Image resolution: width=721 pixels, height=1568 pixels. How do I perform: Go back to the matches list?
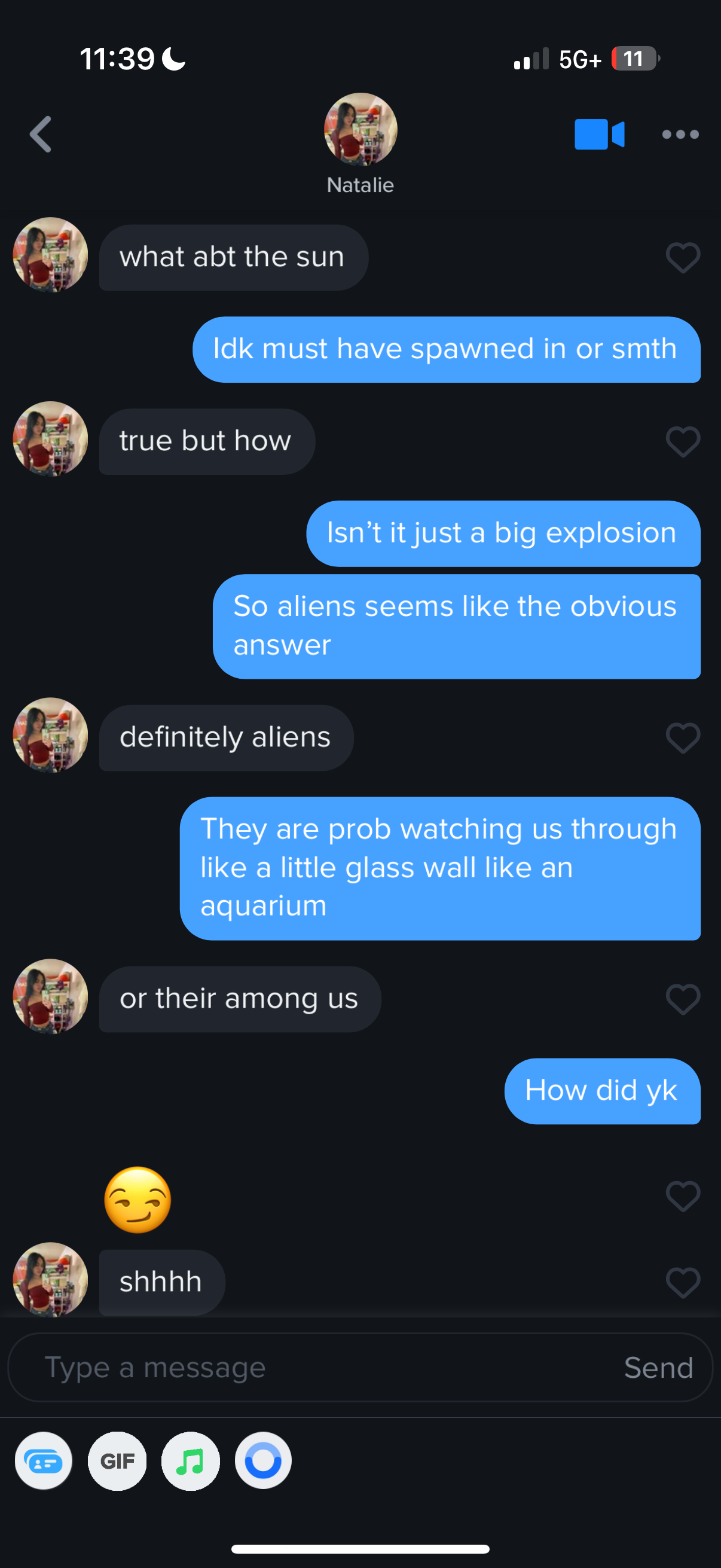point(41,134)
